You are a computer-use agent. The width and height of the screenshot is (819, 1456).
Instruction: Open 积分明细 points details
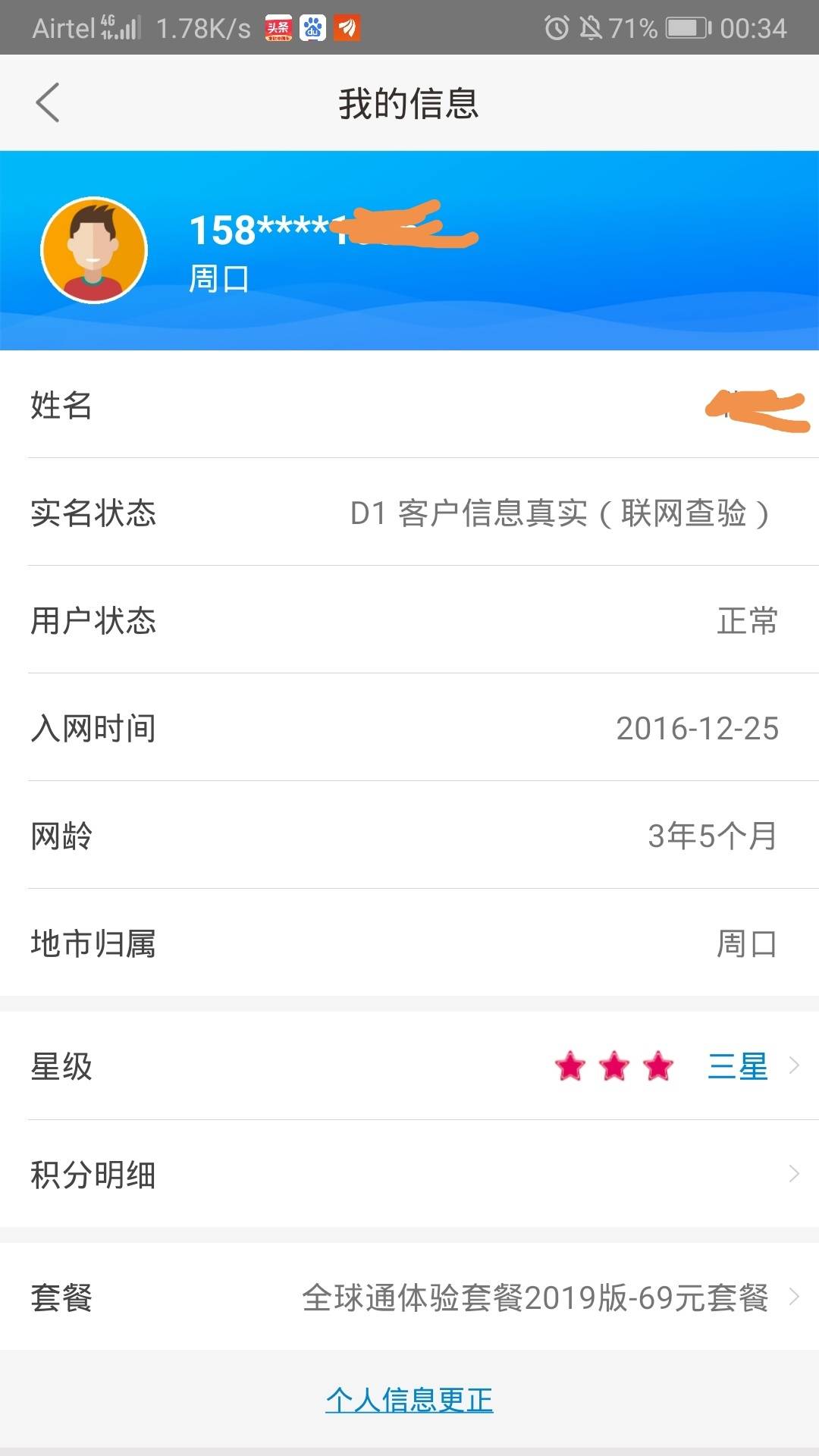[x=409, y=1174]
